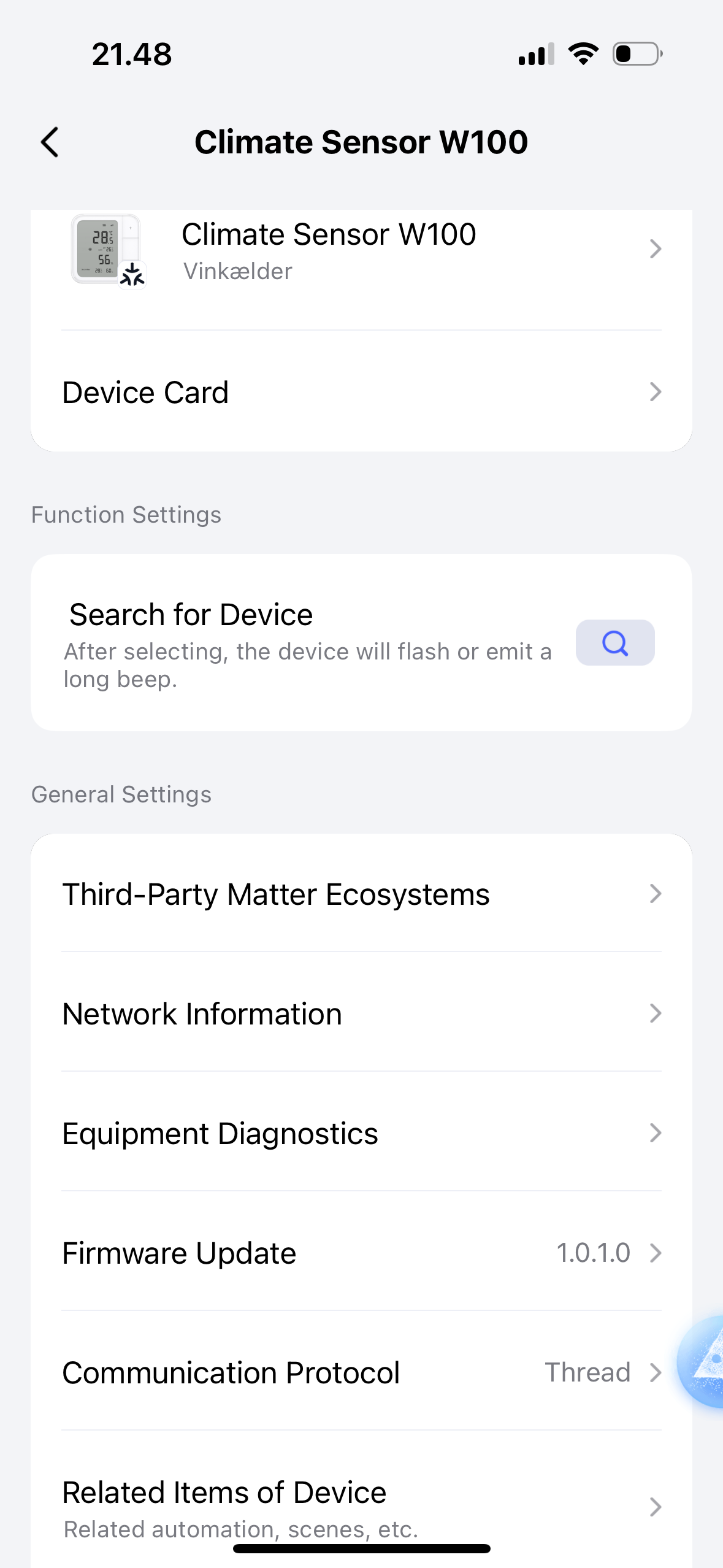Viewport: 723px width, 1568px height.
Task: Open the Climate Sensor W100 Vinkælder row
Action: 361,250
